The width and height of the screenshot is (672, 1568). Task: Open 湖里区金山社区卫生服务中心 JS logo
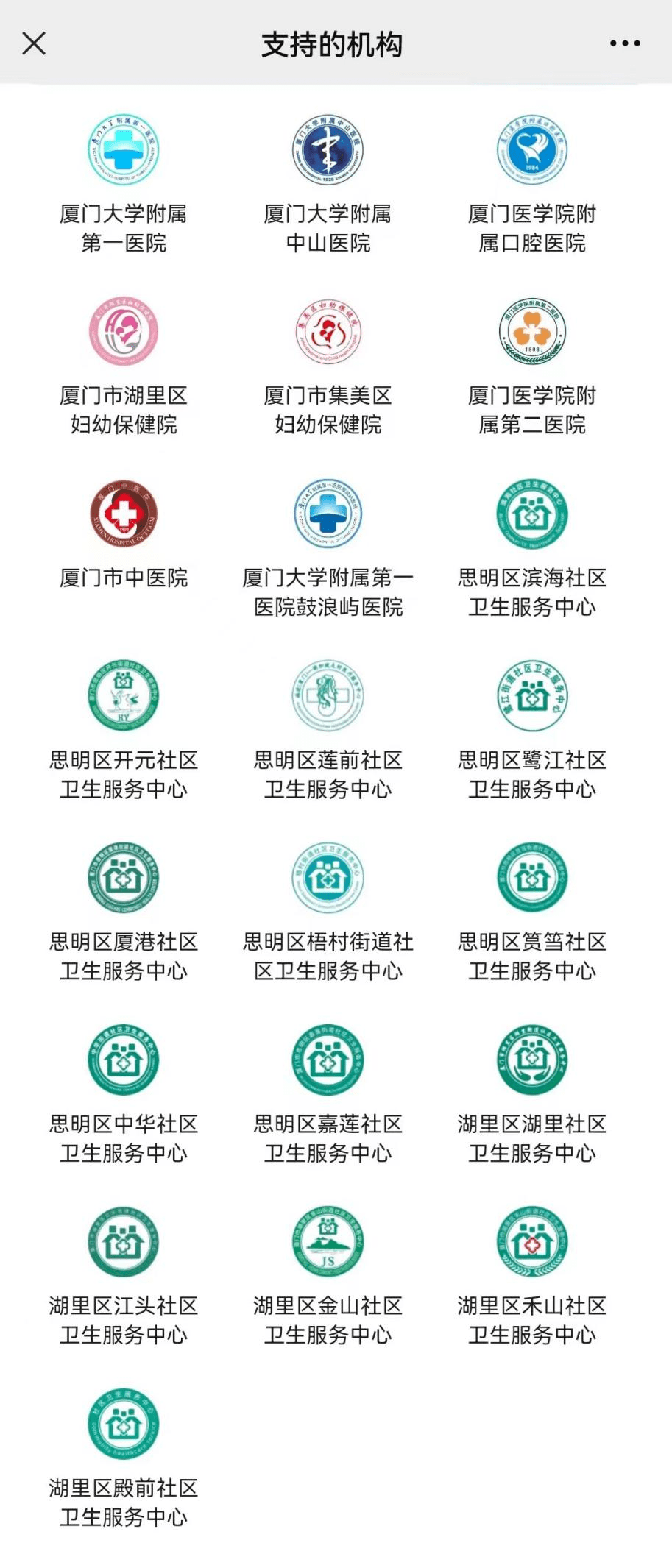coord(326,1245)
